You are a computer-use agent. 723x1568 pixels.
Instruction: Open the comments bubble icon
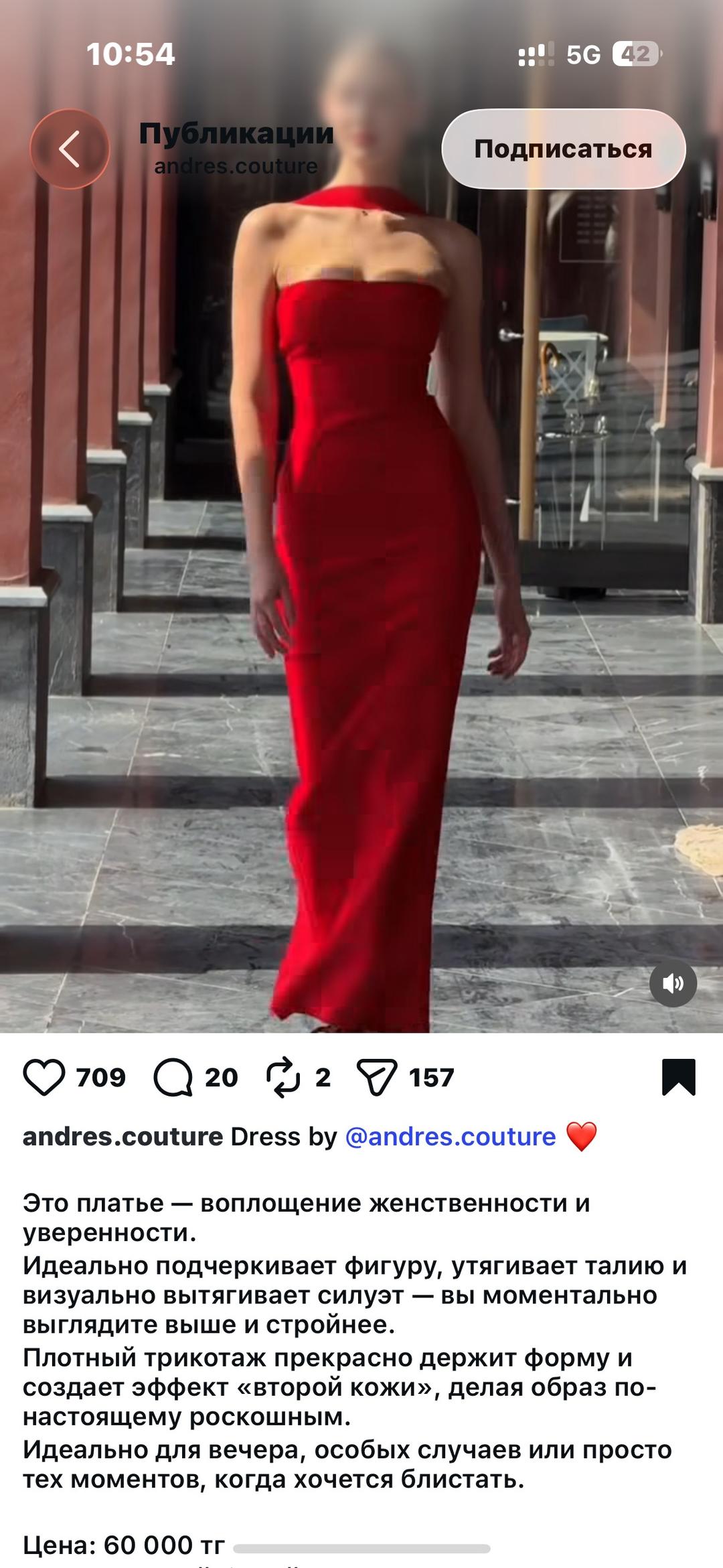click(x=173, y=1077)
